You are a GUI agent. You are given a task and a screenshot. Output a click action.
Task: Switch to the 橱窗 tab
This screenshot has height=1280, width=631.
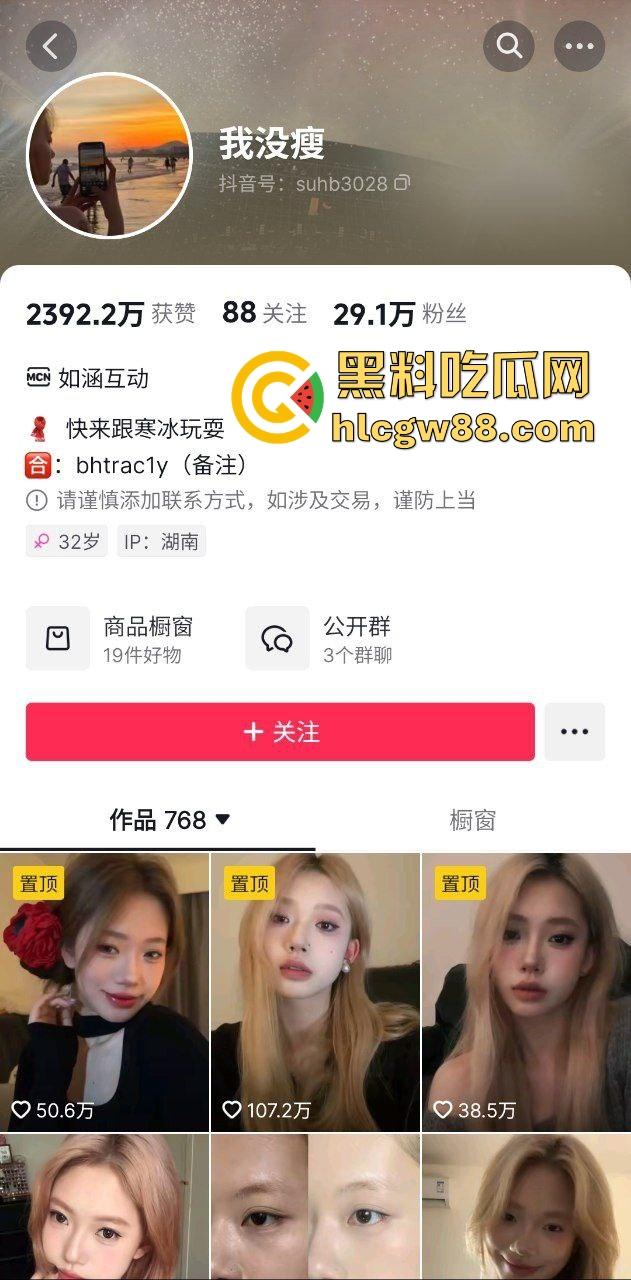click(x=472, y=820)
